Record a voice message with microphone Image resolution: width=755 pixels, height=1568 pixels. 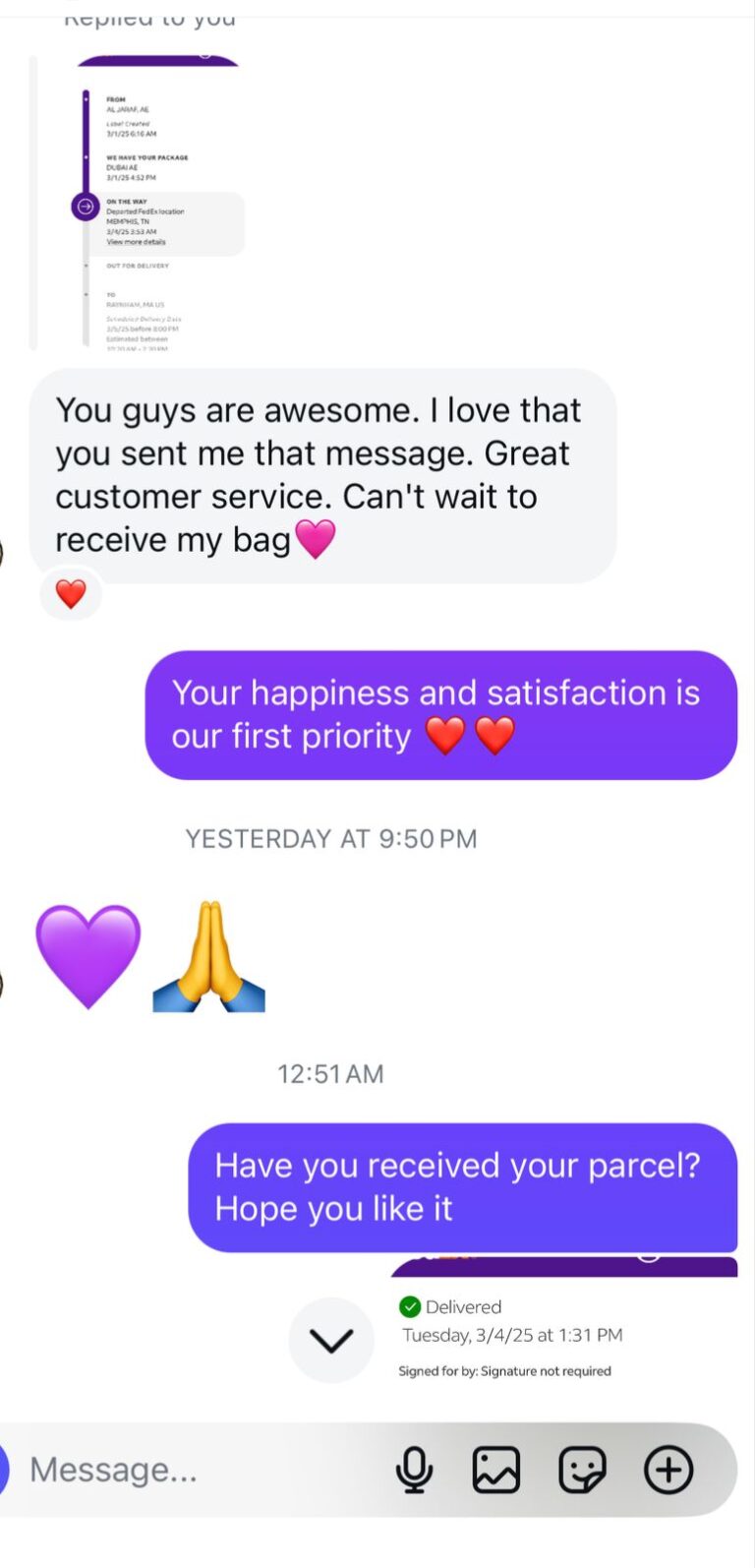[414, 1471]
